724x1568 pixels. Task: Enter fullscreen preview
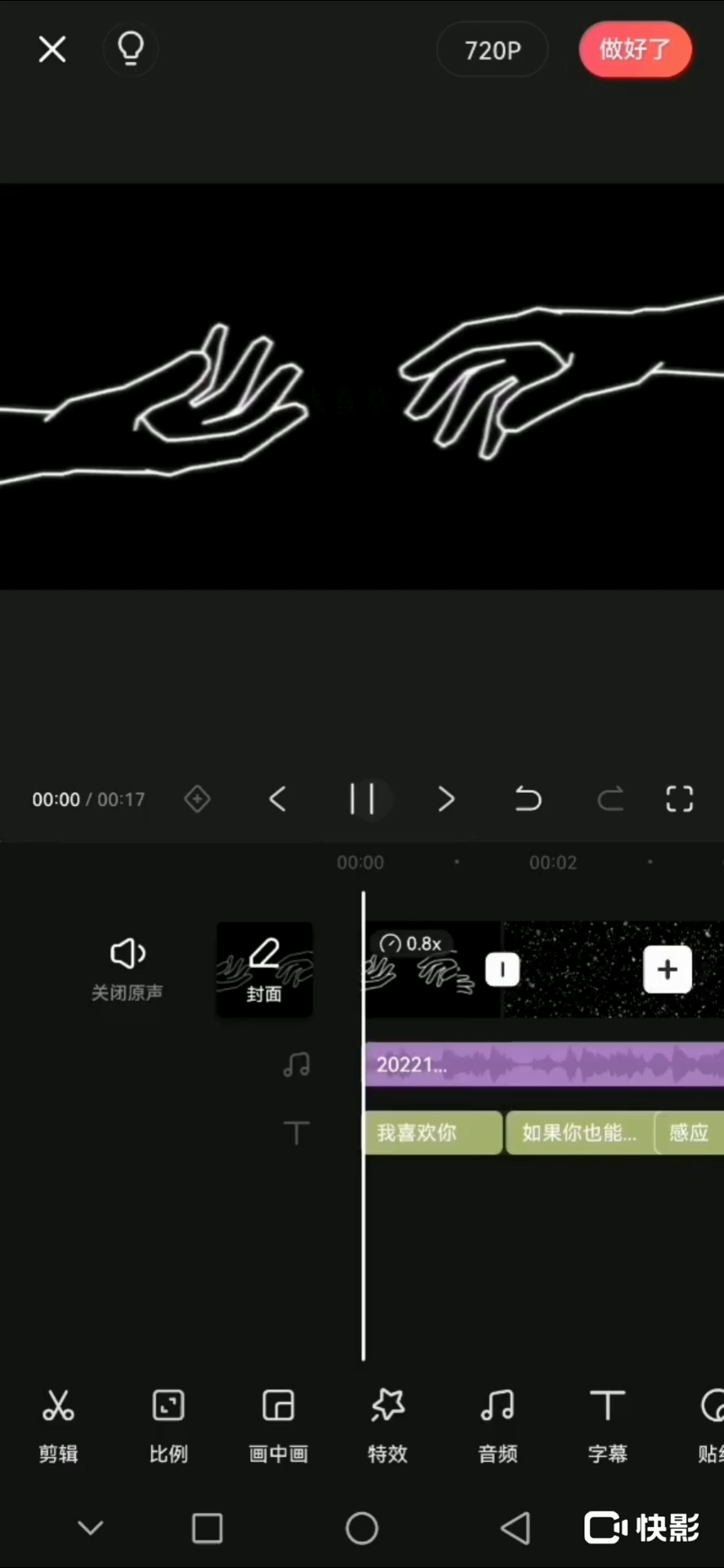(679, 799)
